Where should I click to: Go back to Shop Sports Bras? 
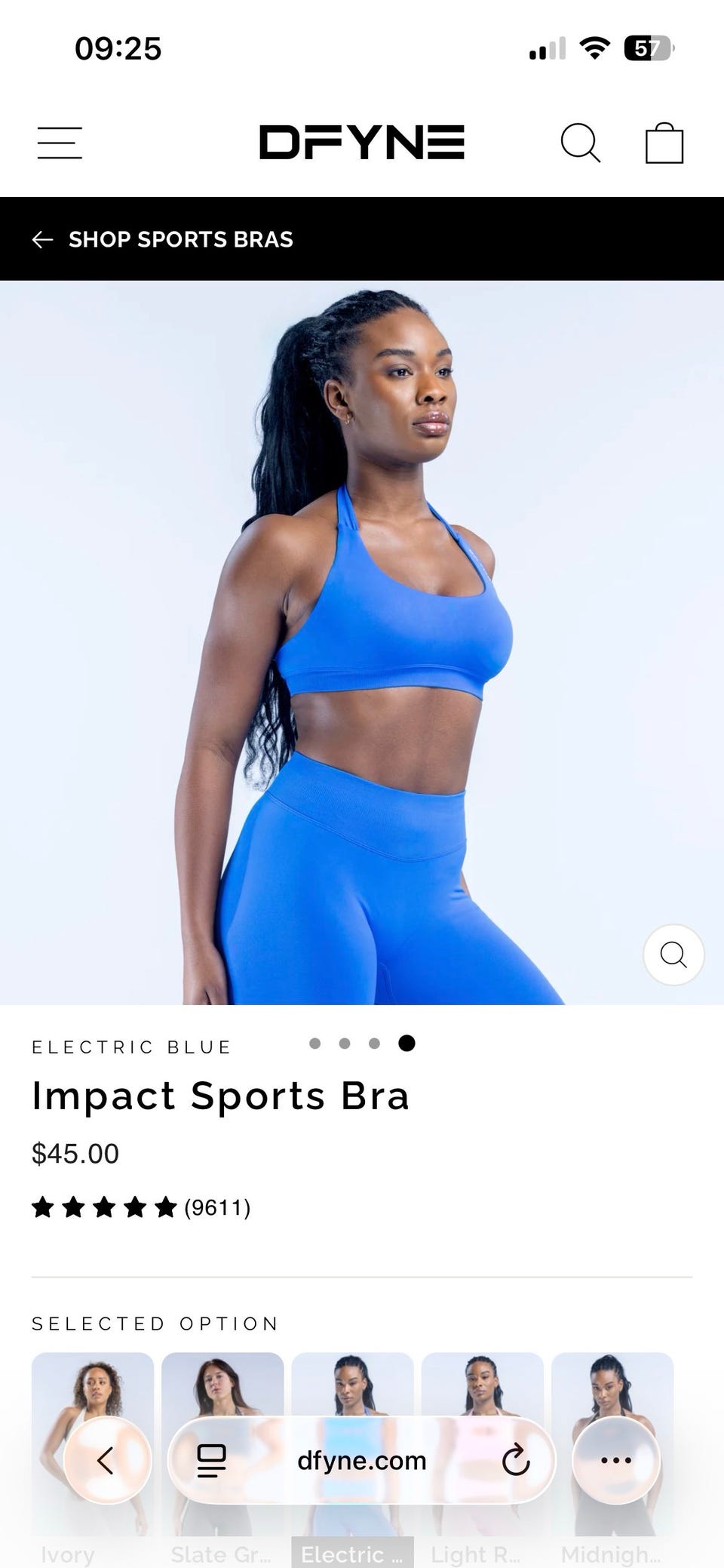[x=162, y=239]
